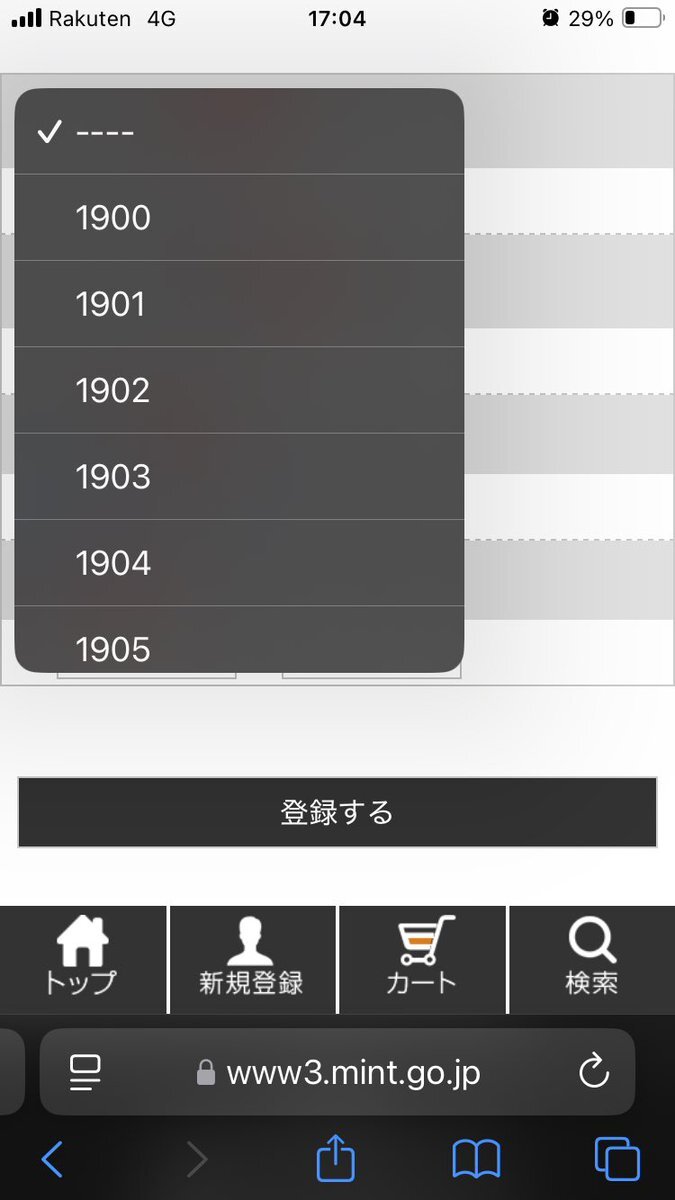
Task: Share this page from Safari toolbar
Action: (336, 1159)
